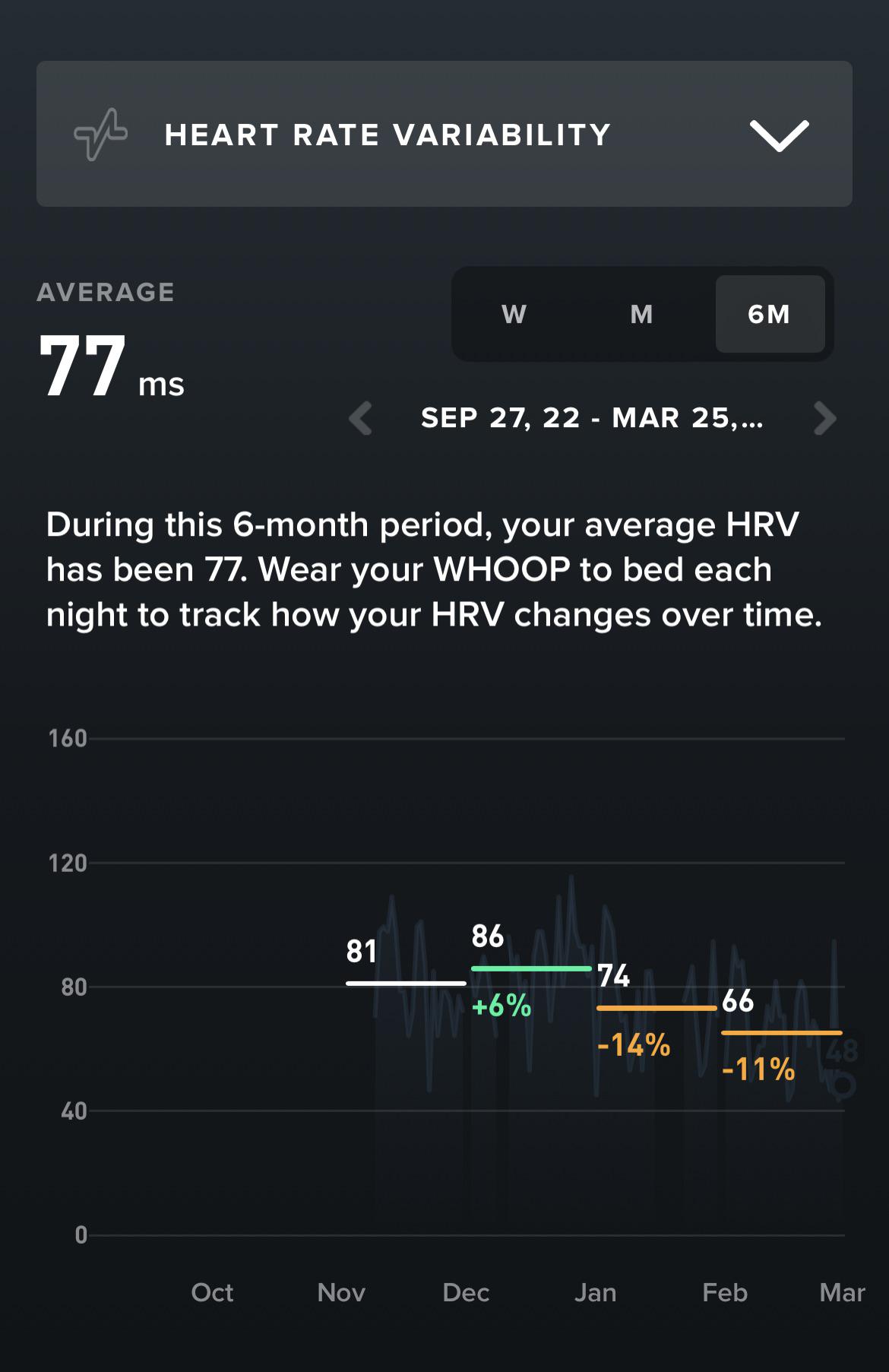Tap the -14% orange trend indicator
The image size is (889, 1372).
pos(634,1047)
